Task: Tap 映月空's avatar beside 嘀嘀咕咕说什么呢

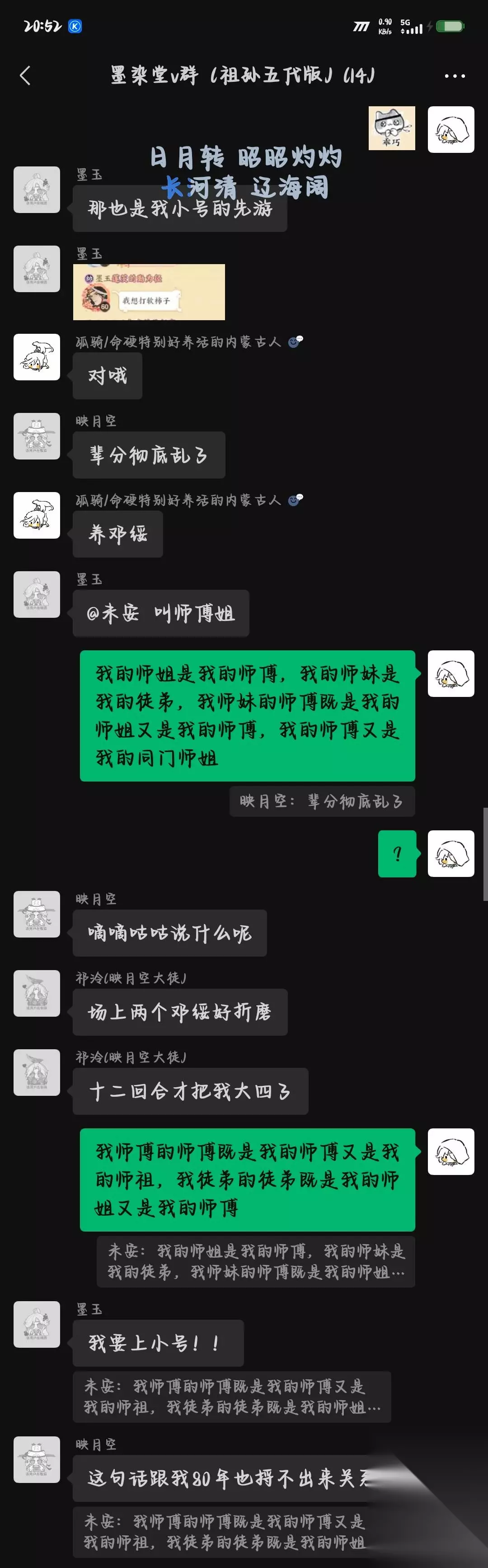Action: pos(37,914)
